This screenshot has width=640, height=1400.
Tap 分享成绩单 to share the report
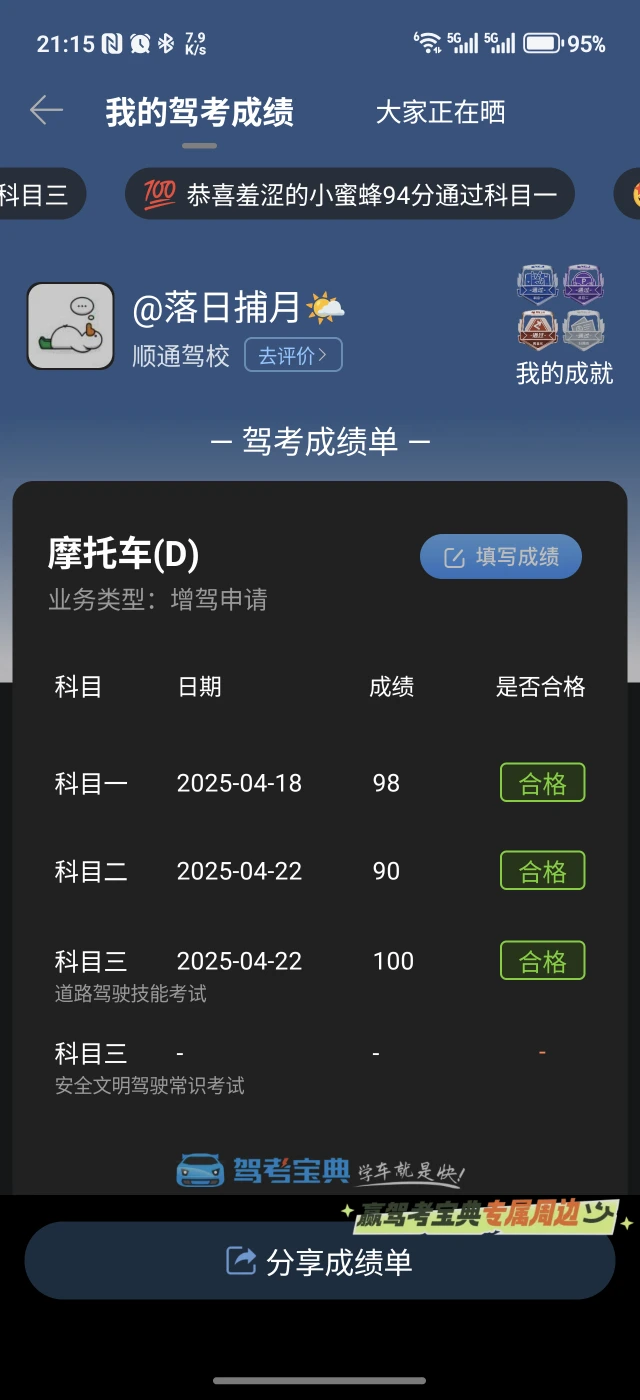[320, 1261]
